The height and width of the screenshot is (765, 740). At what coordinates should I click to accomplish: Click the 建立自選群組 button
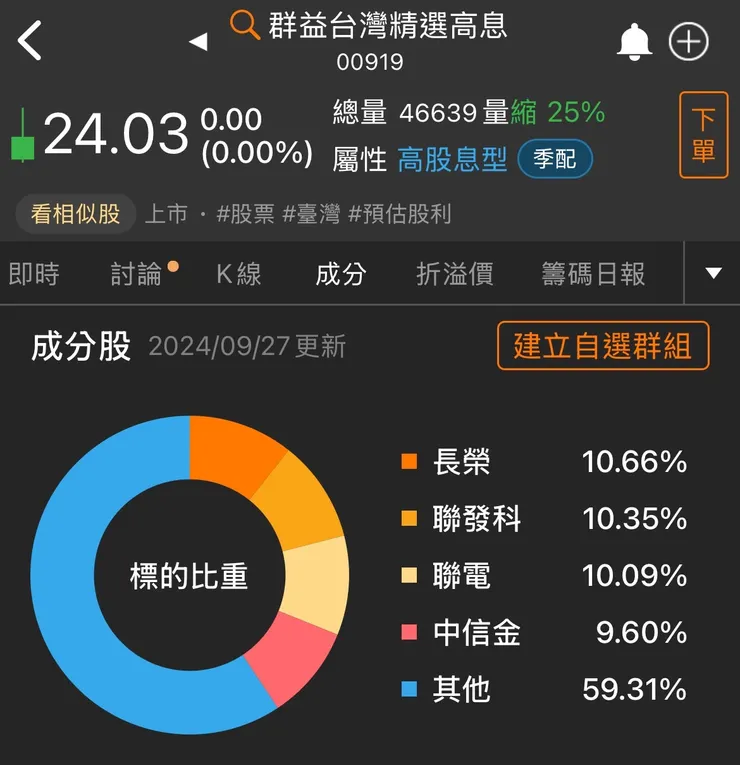tap(603, 345)
